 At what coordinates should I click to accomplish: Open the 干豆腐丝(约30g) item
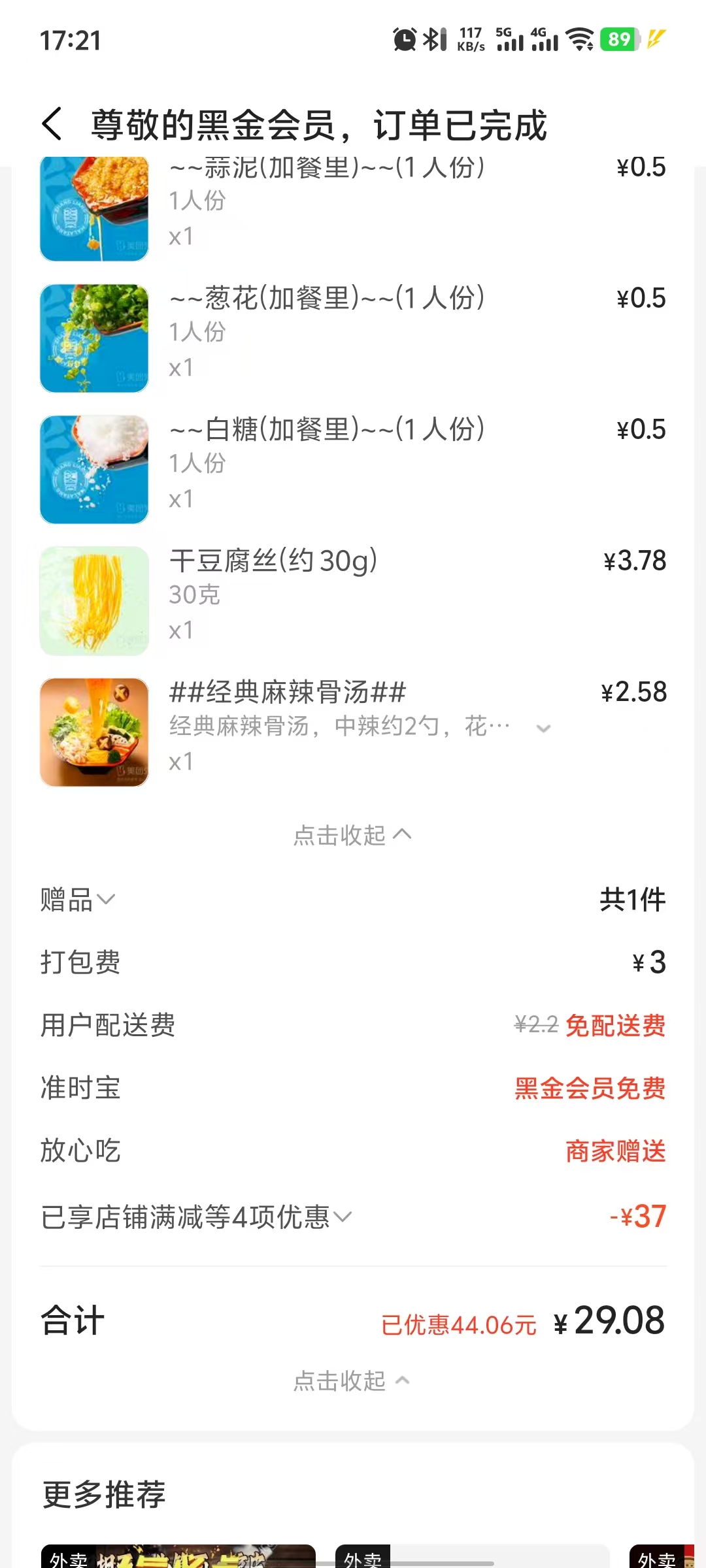coord(273,562)
